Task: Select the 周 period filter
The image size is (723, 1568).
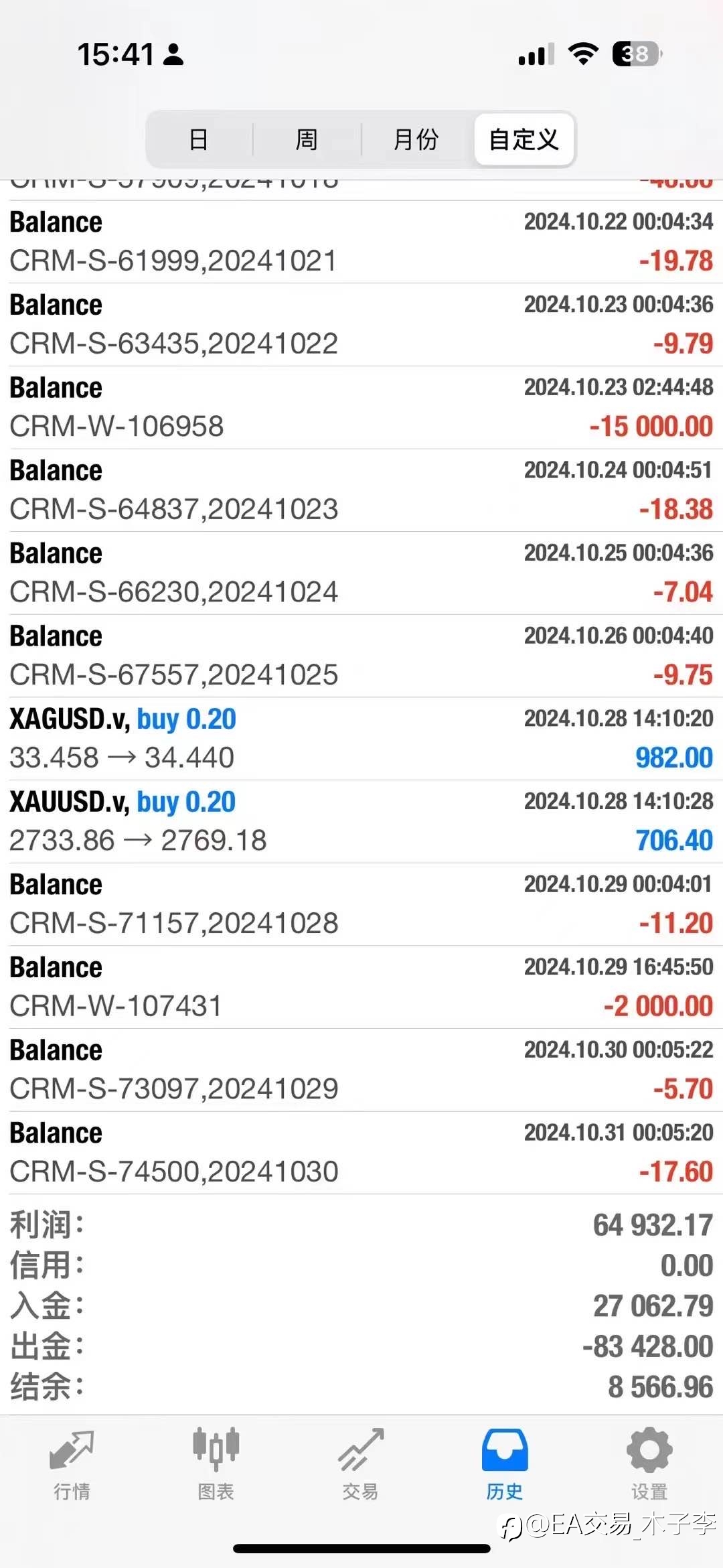Action: tap(307, 139)
